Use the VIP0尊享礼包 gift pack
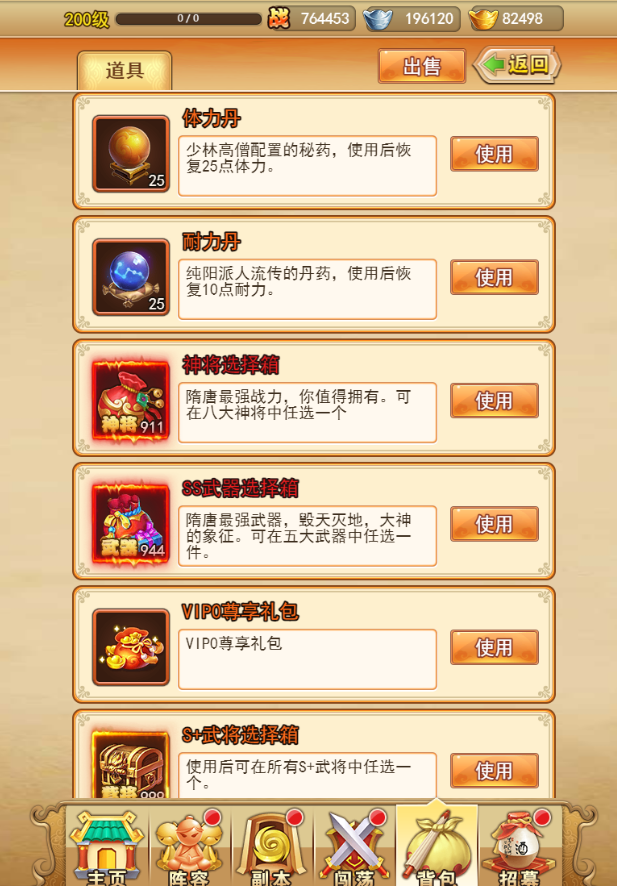The width and height of the screenshot is (617, 886). [494, 647]
